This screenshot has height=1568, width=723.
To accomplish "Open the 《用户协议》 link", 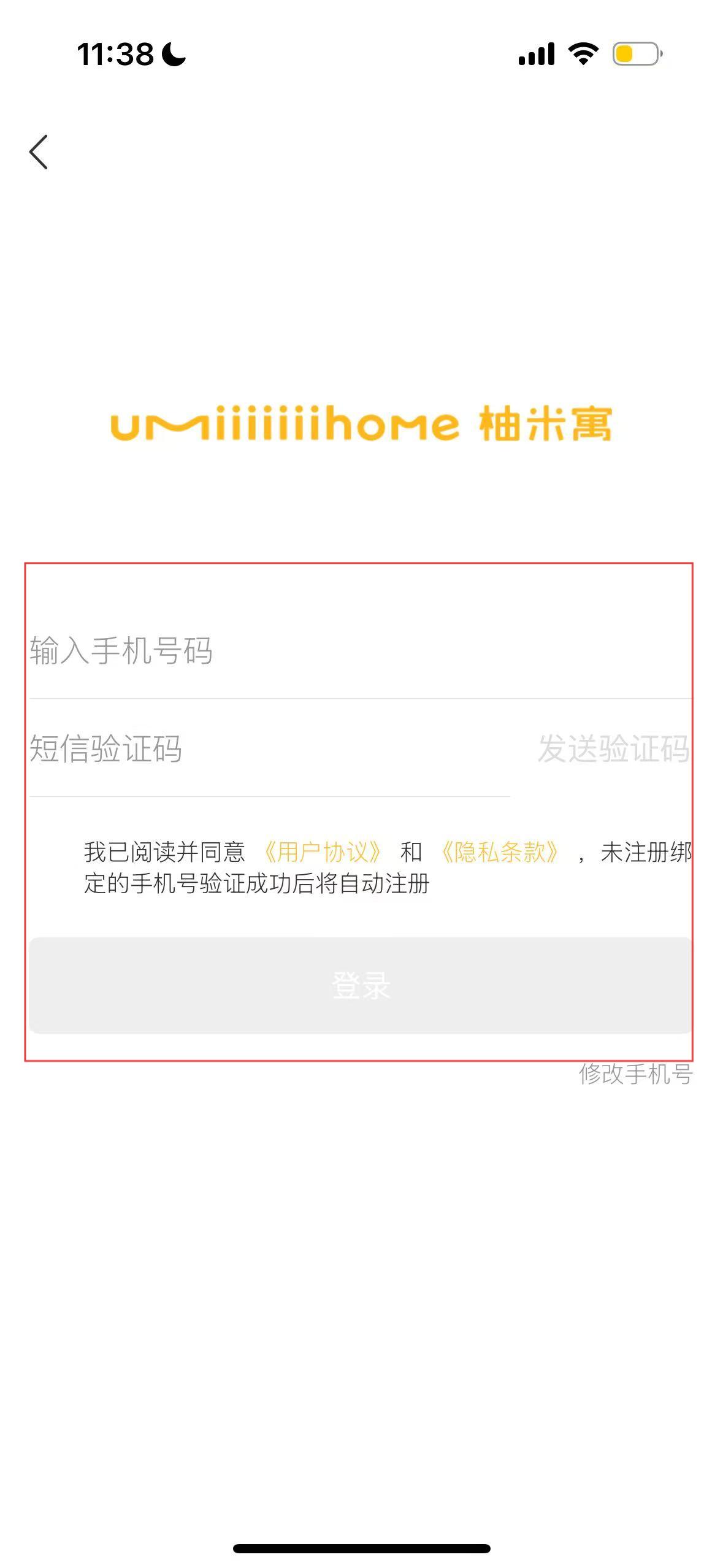I will [323, 852].
